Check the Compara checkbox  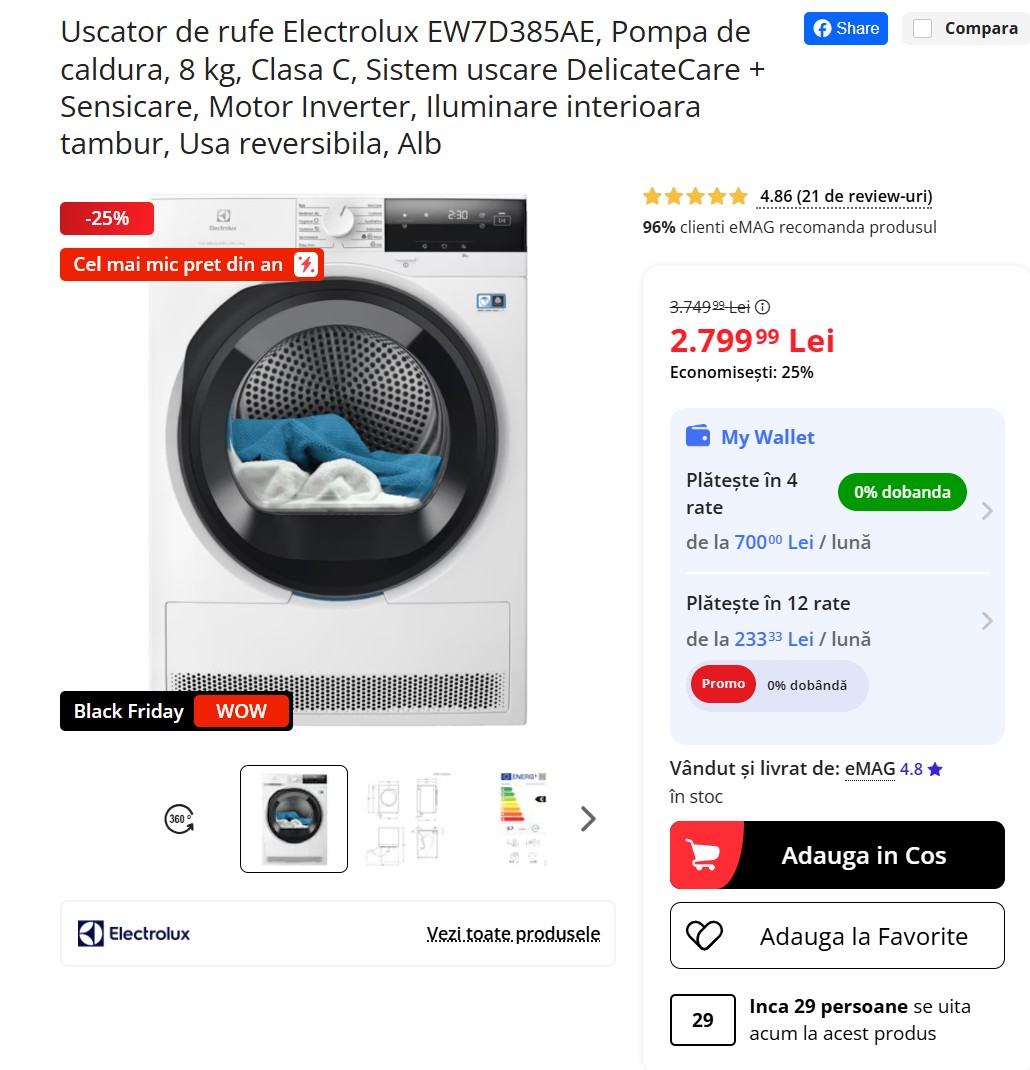tap(923, 29)
